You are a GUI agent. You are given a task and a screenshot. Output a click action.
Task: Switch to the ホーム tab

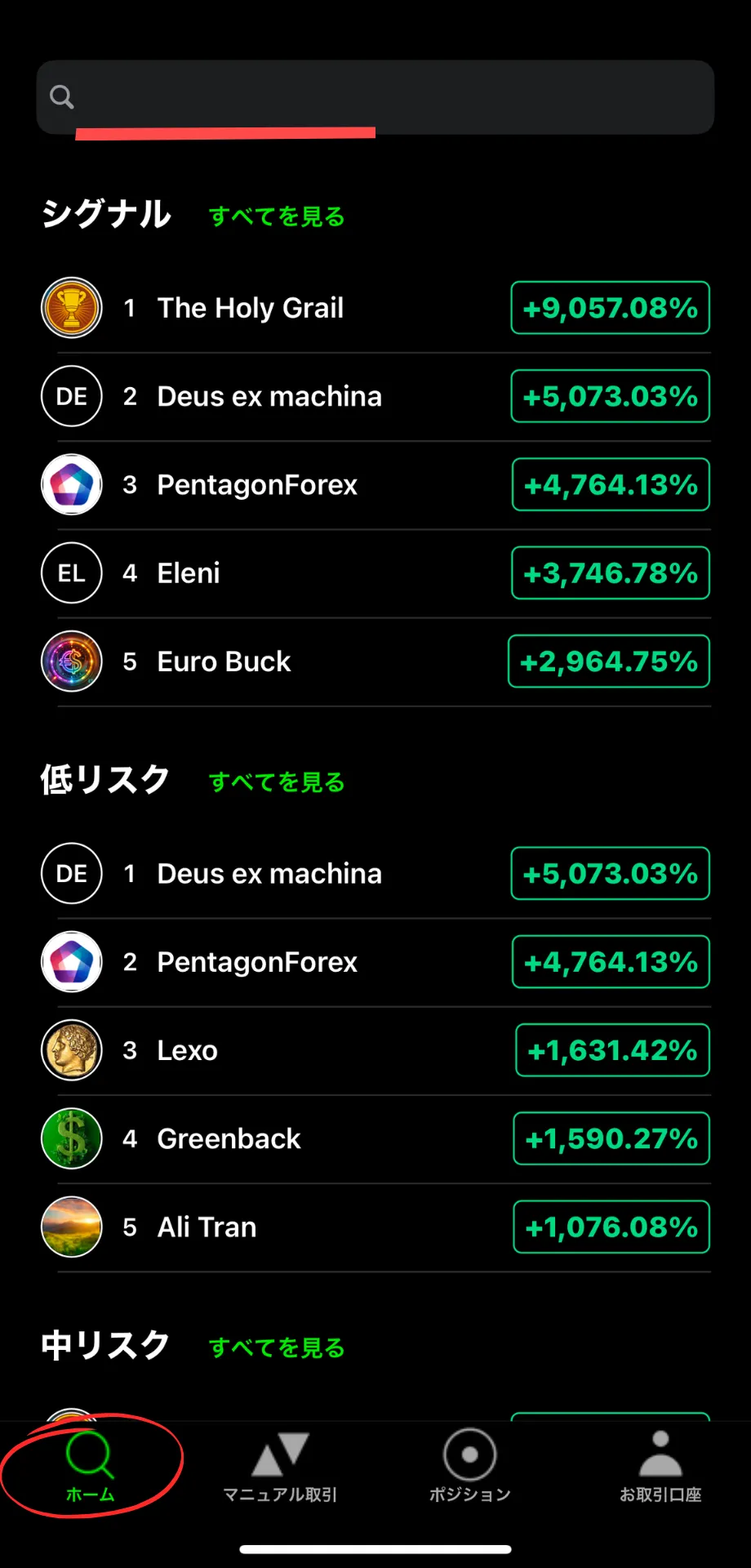[90, 1466]
